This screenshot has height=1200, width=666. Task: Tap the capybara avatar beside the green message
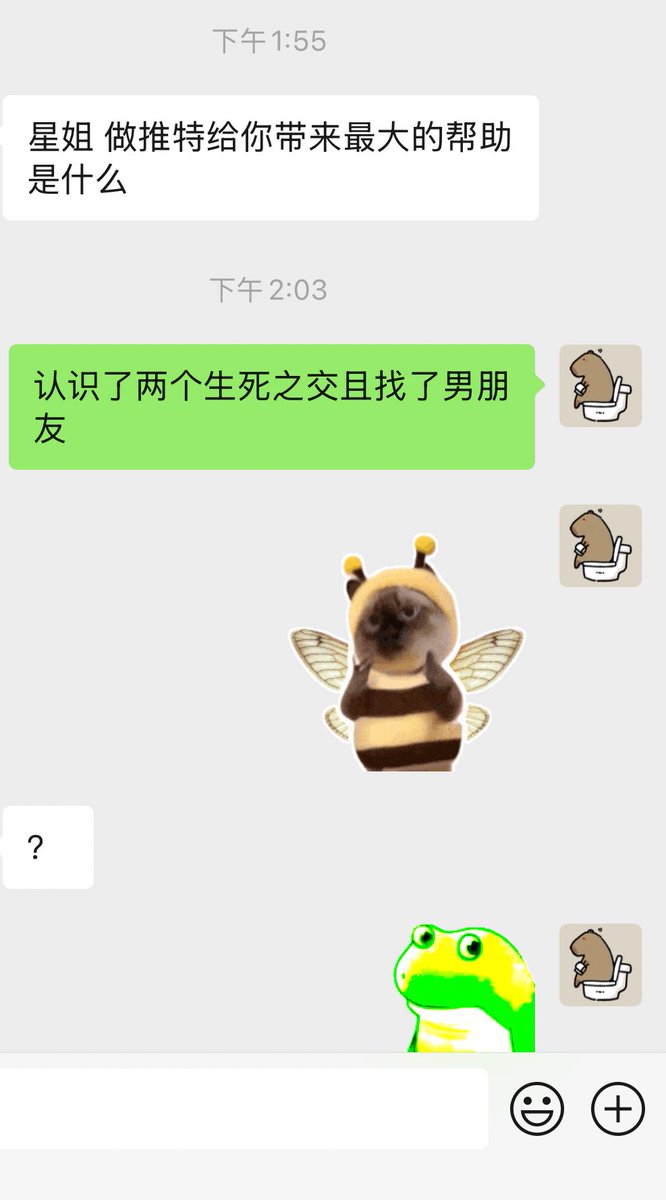pyautogui.click(x=600, y=386)
